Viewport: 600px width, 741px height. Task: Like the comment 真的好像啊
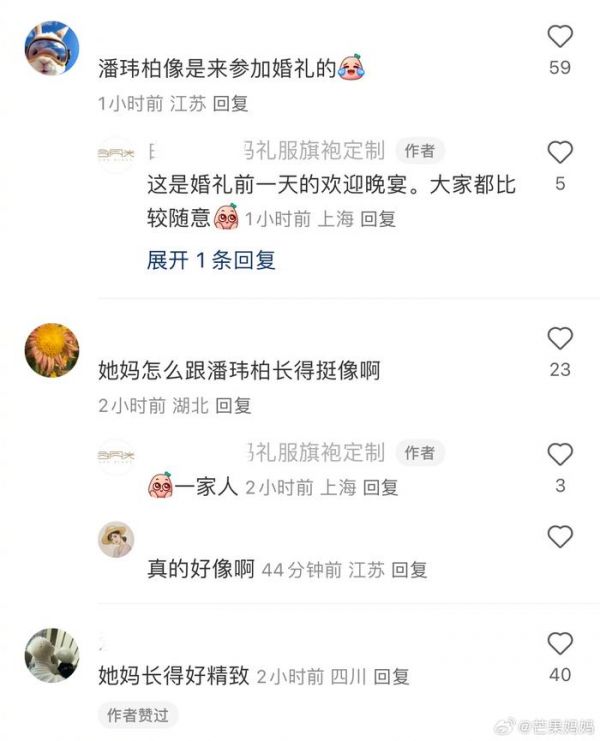(560, 538)
